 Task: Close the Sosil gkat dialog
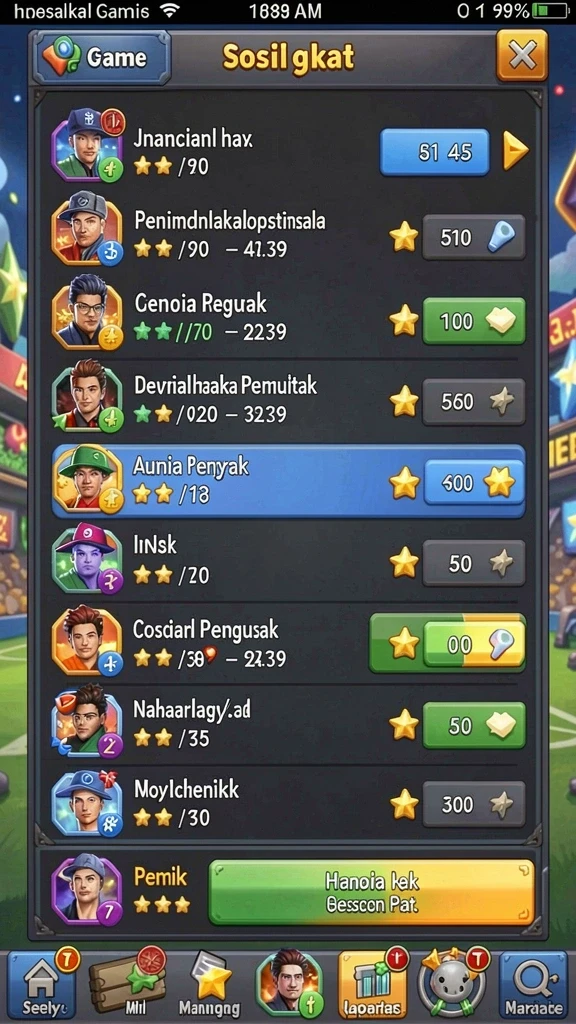(522, 56)
